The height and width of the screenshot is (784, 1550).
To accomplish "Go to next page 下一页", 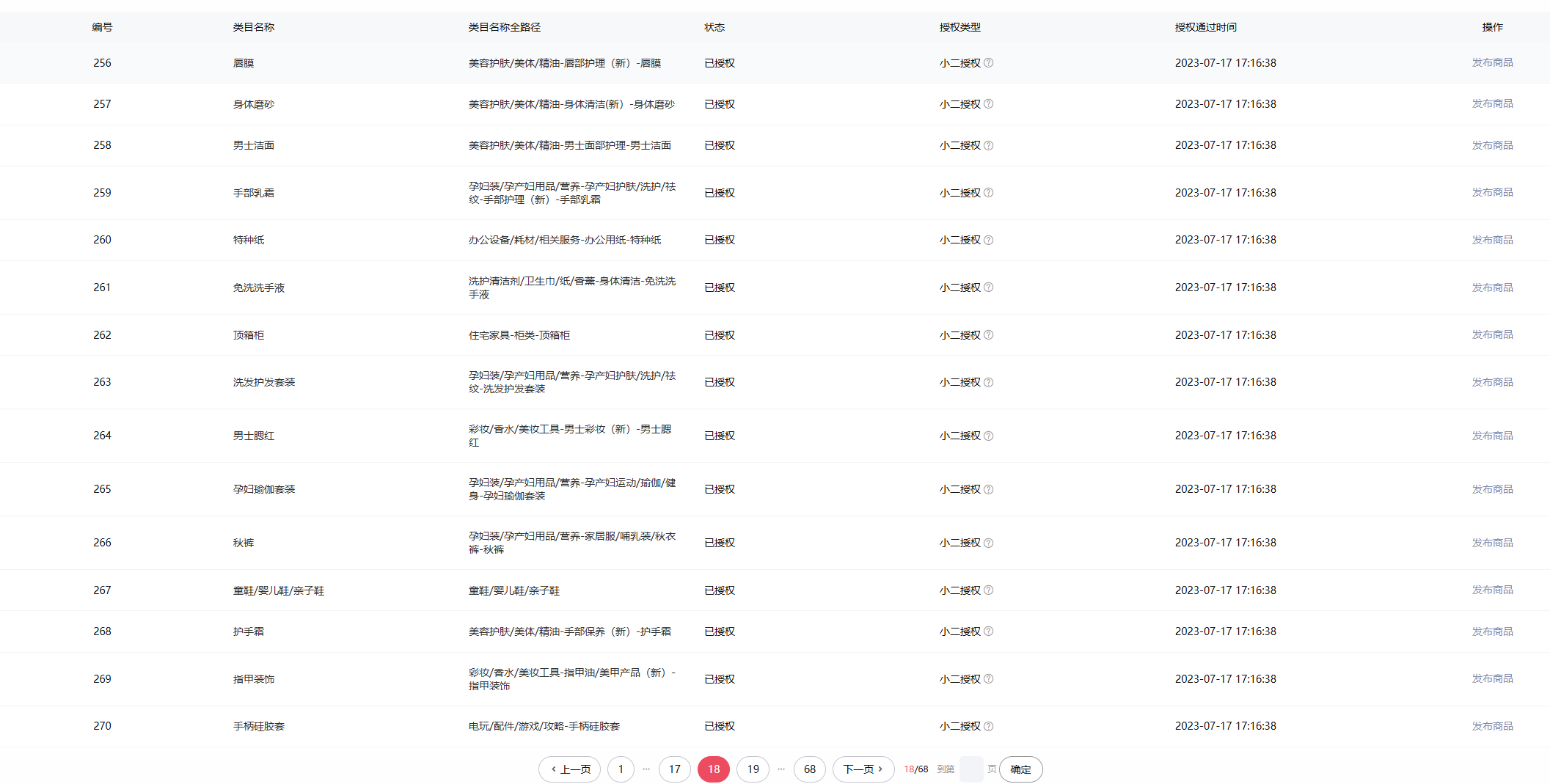I will coord(863,769).
